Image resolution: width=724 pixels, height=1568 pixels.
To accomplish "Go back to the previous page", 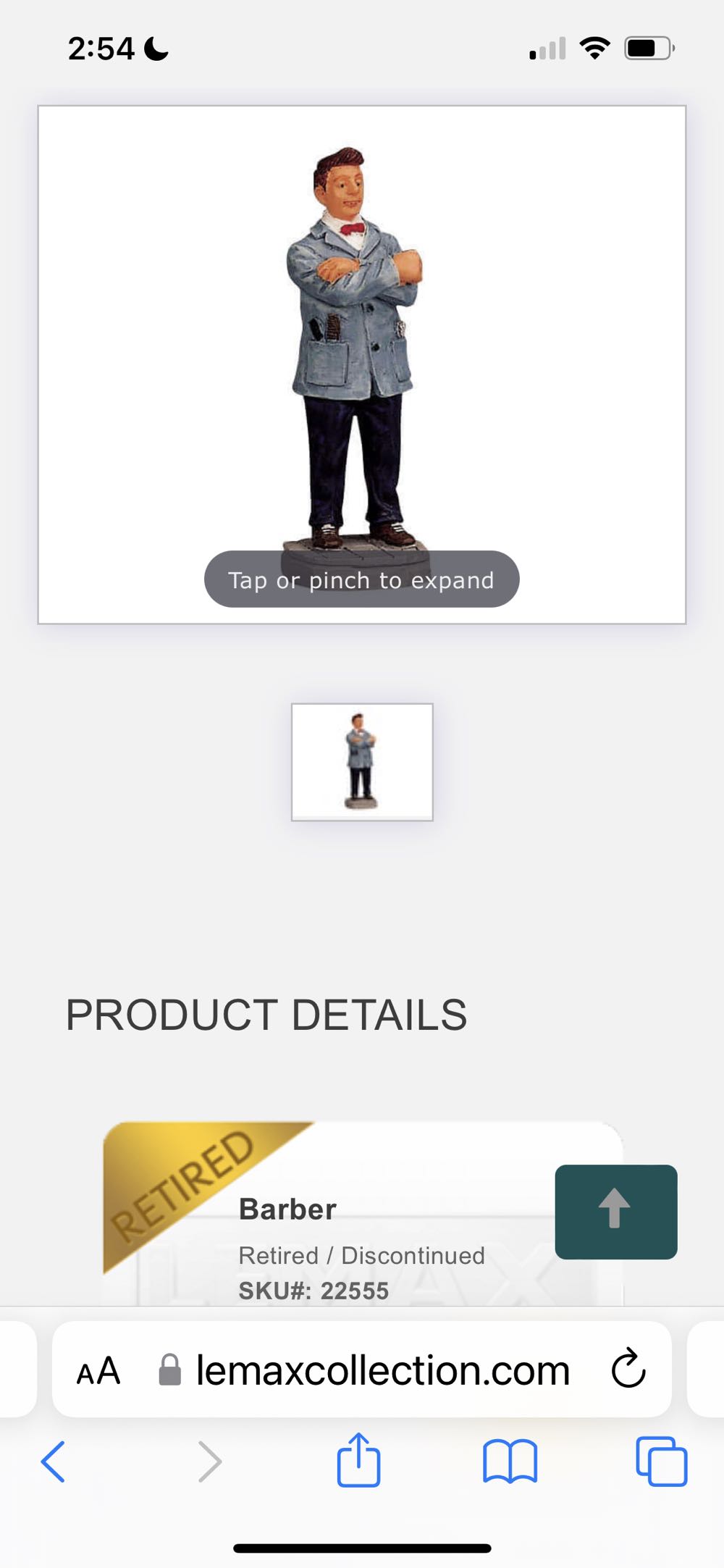I will tap(54, 1462).
